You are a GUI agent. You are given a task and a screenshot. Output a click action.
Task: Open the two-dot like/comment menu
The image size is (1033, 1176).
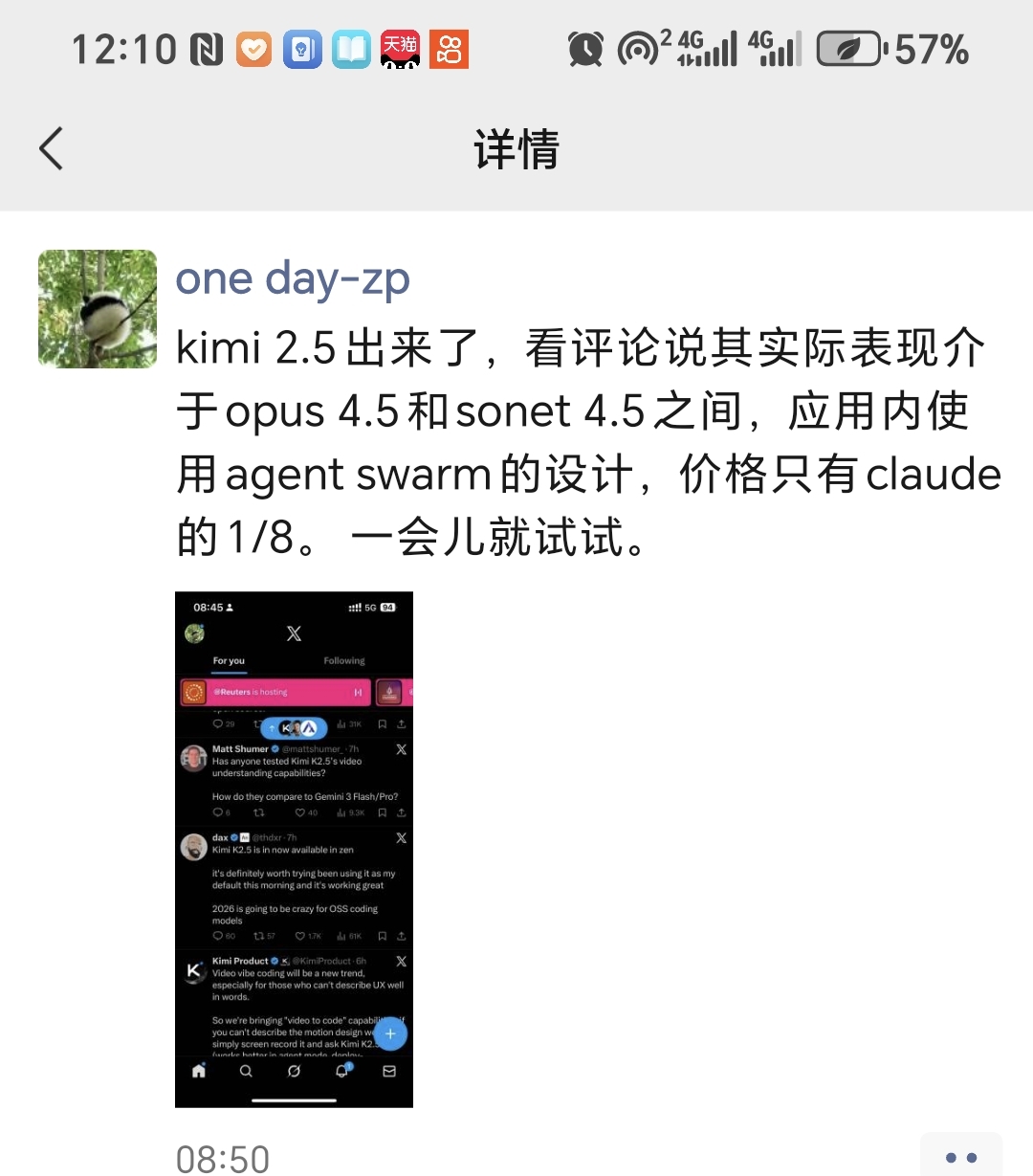960,1156
